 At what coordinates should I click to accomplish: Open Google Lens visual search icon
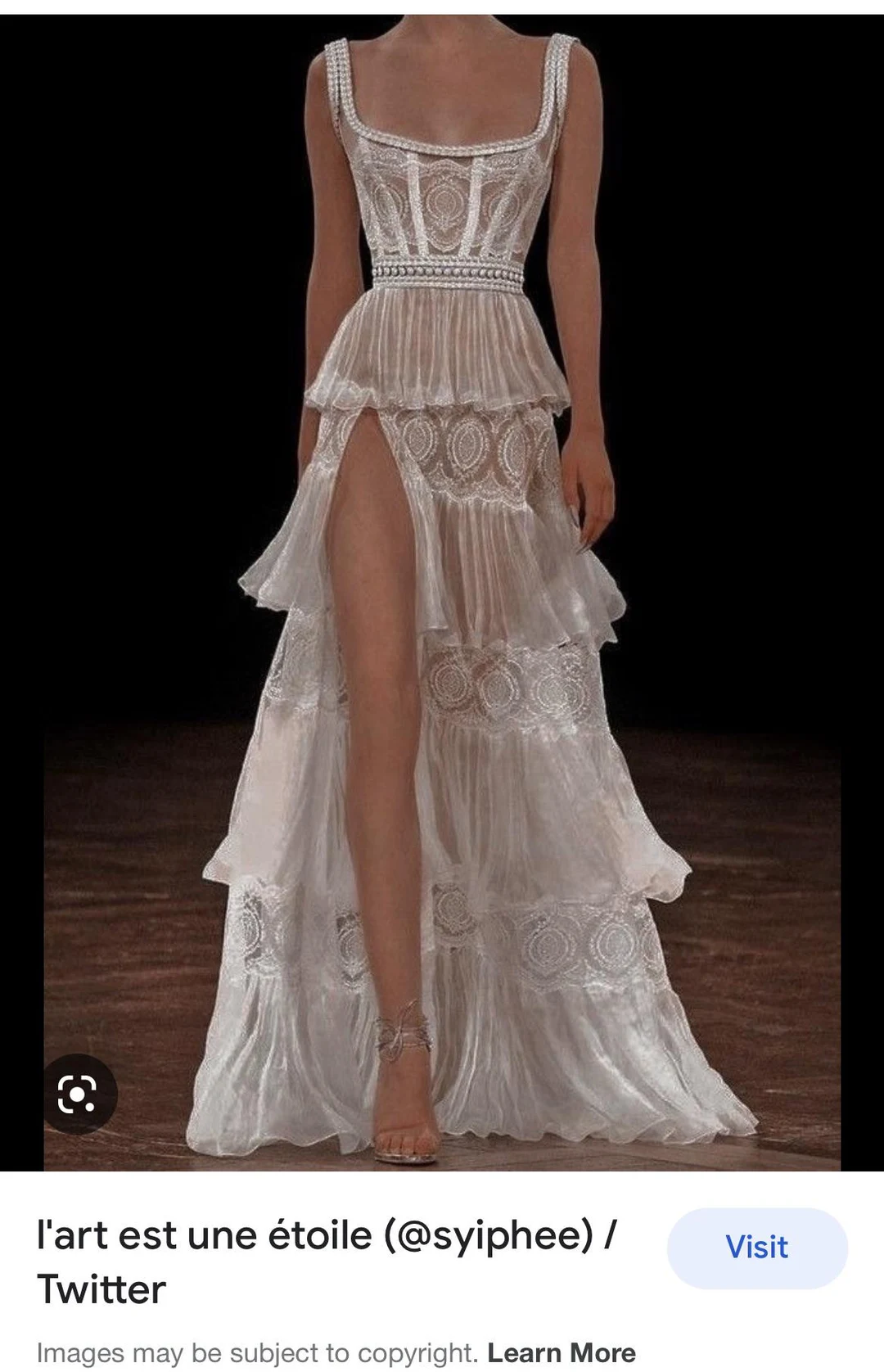click(79, 1094)
